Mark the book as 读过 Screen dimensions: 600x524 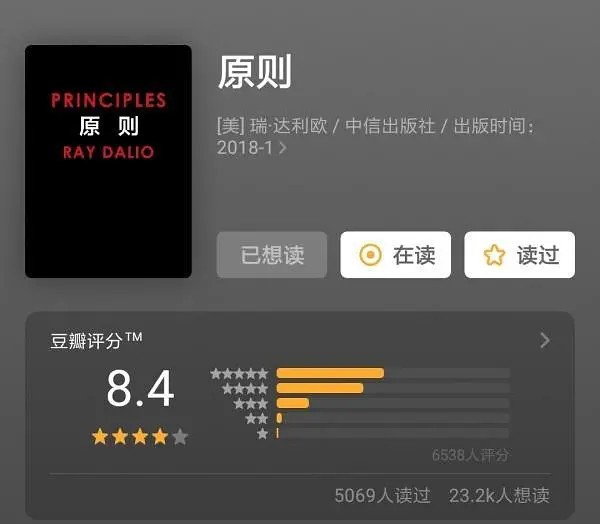pos(519,255)
